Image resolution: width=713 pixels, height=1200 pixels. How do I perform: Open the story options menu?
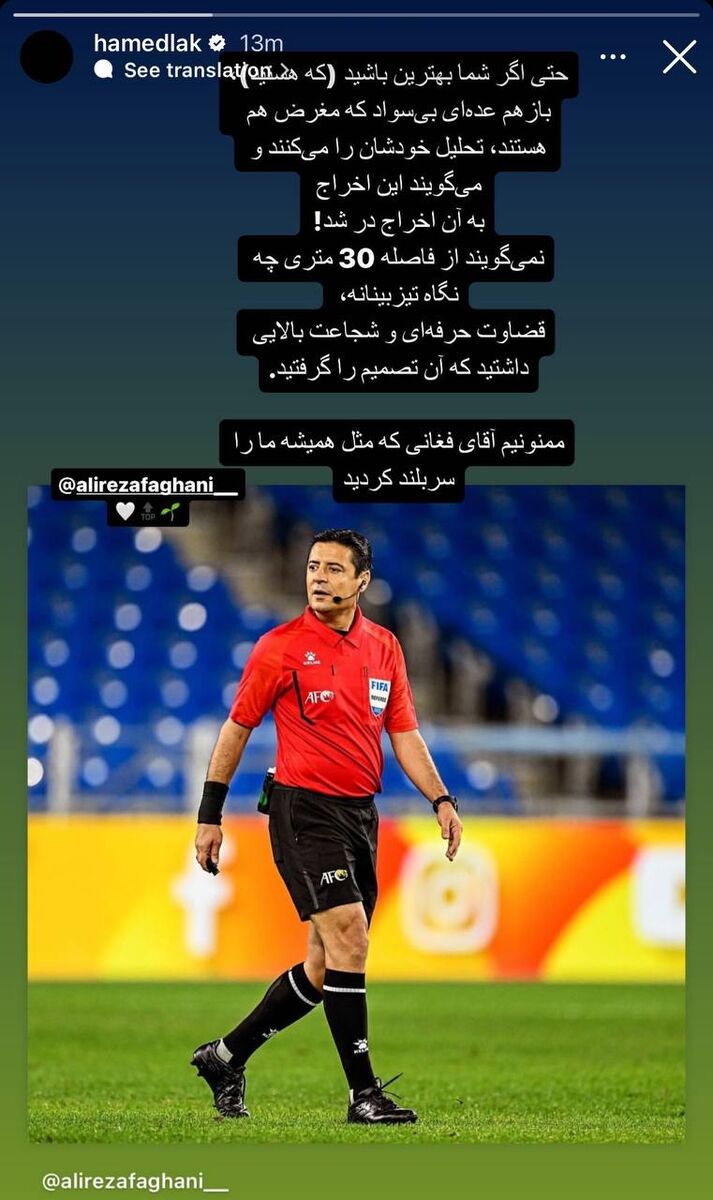612,57
